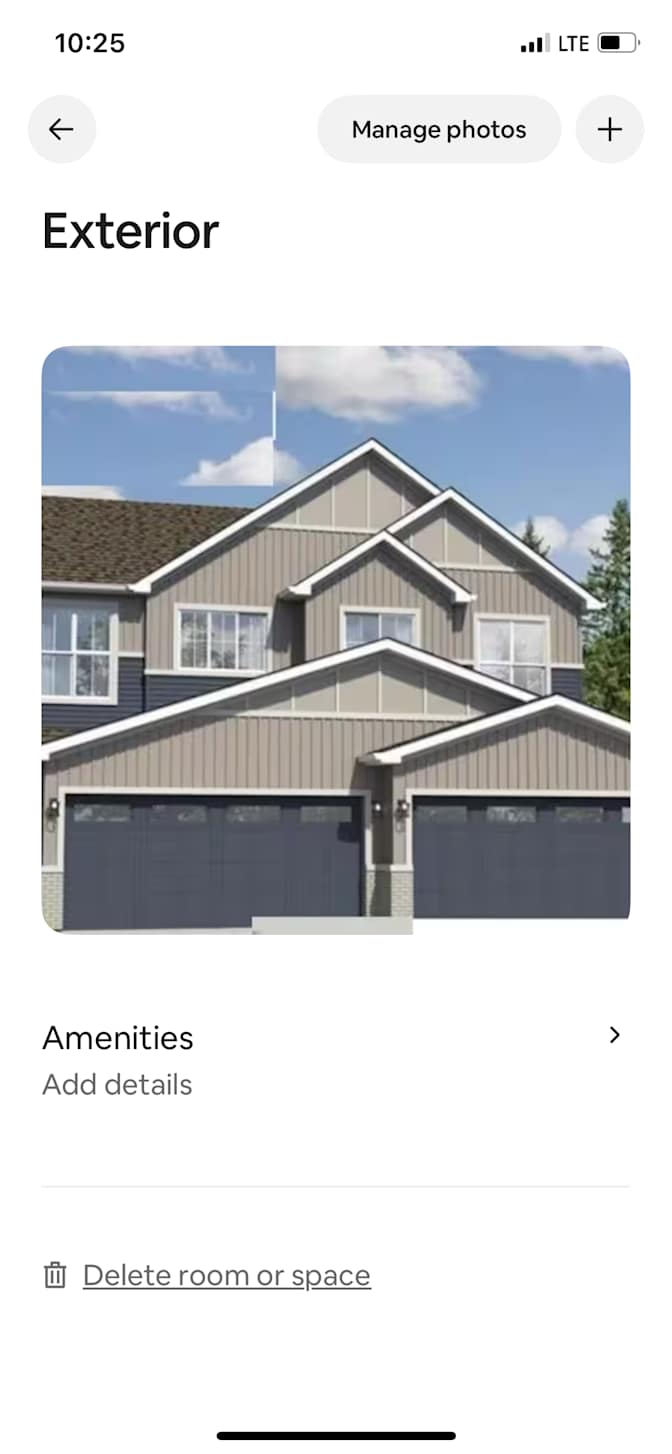Go back using the arrow button
Image resolution: width=672 pixels, height=1454 pixels.
(x=62, y=129)
